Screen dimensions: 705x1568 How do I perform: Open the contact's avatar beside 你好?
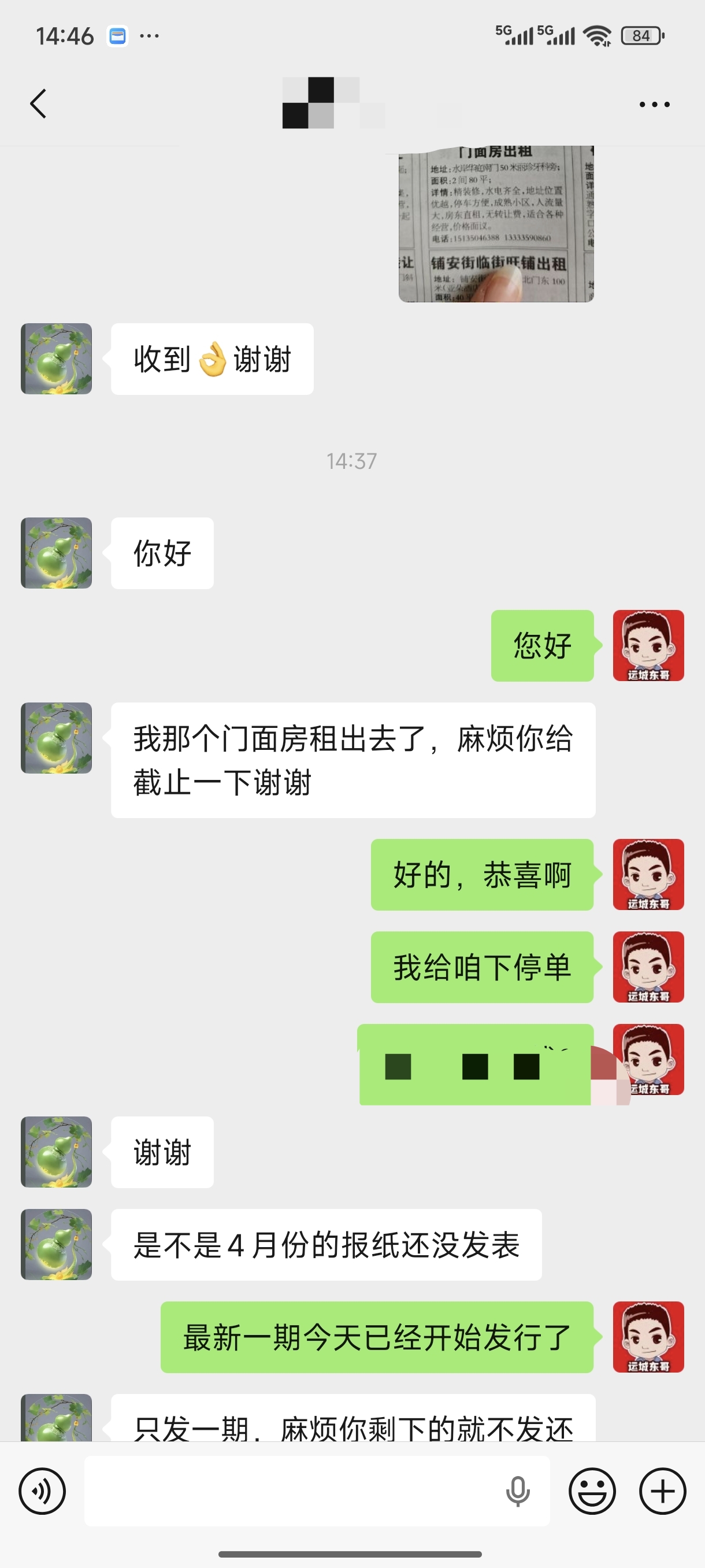pos(57,553)
